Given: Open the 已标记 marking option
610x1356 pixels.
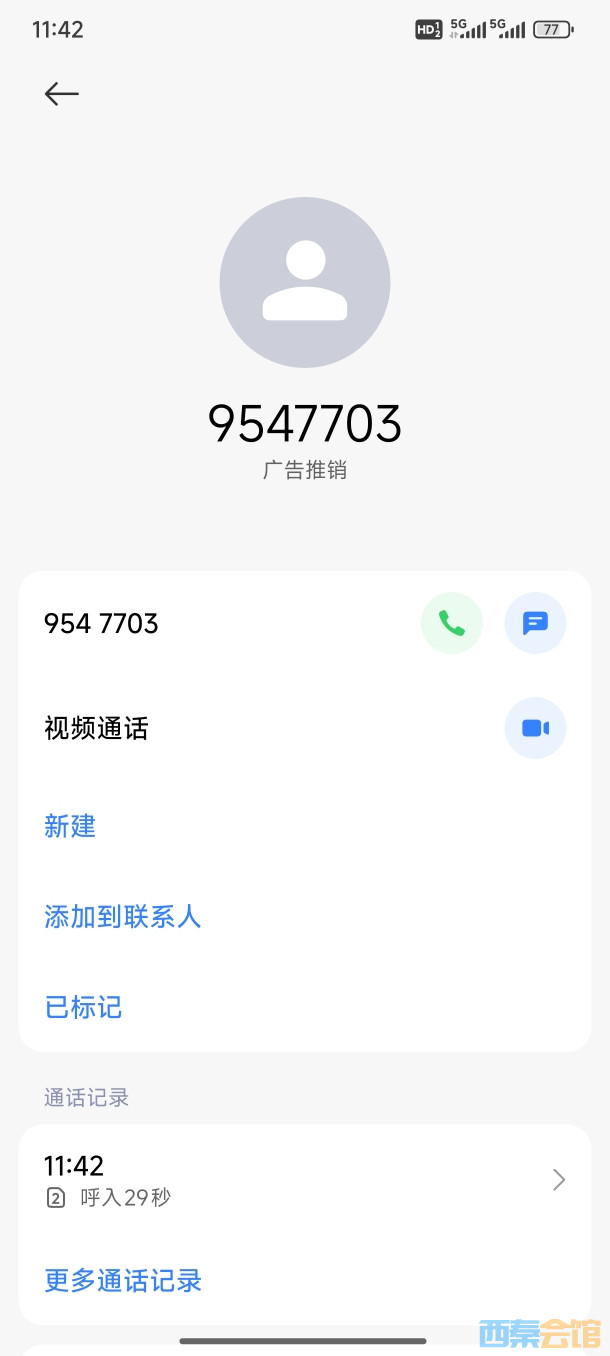Looking at the screenshot, I should (x=83, y=1007).
